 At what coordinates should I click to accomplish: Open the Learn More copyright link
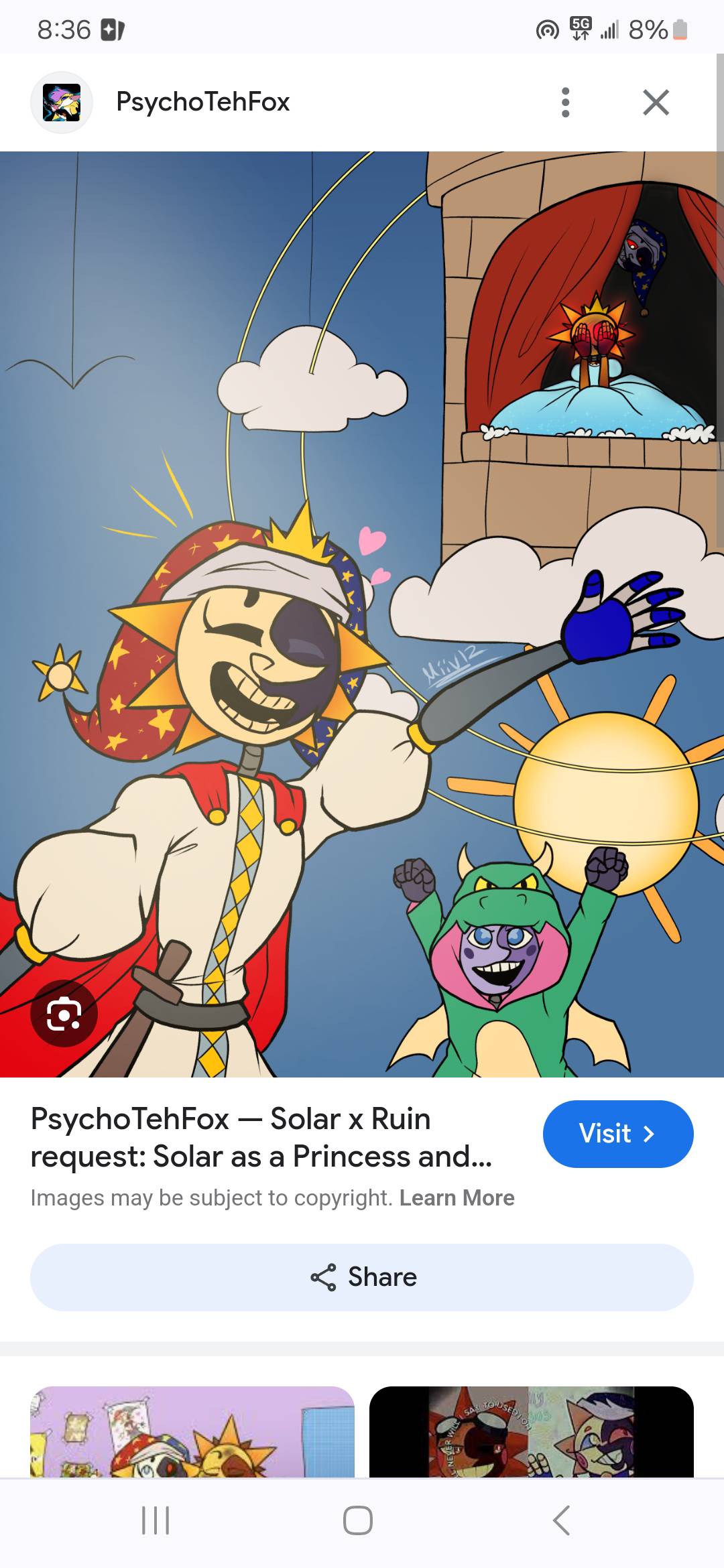click(x=457, y=1198)
